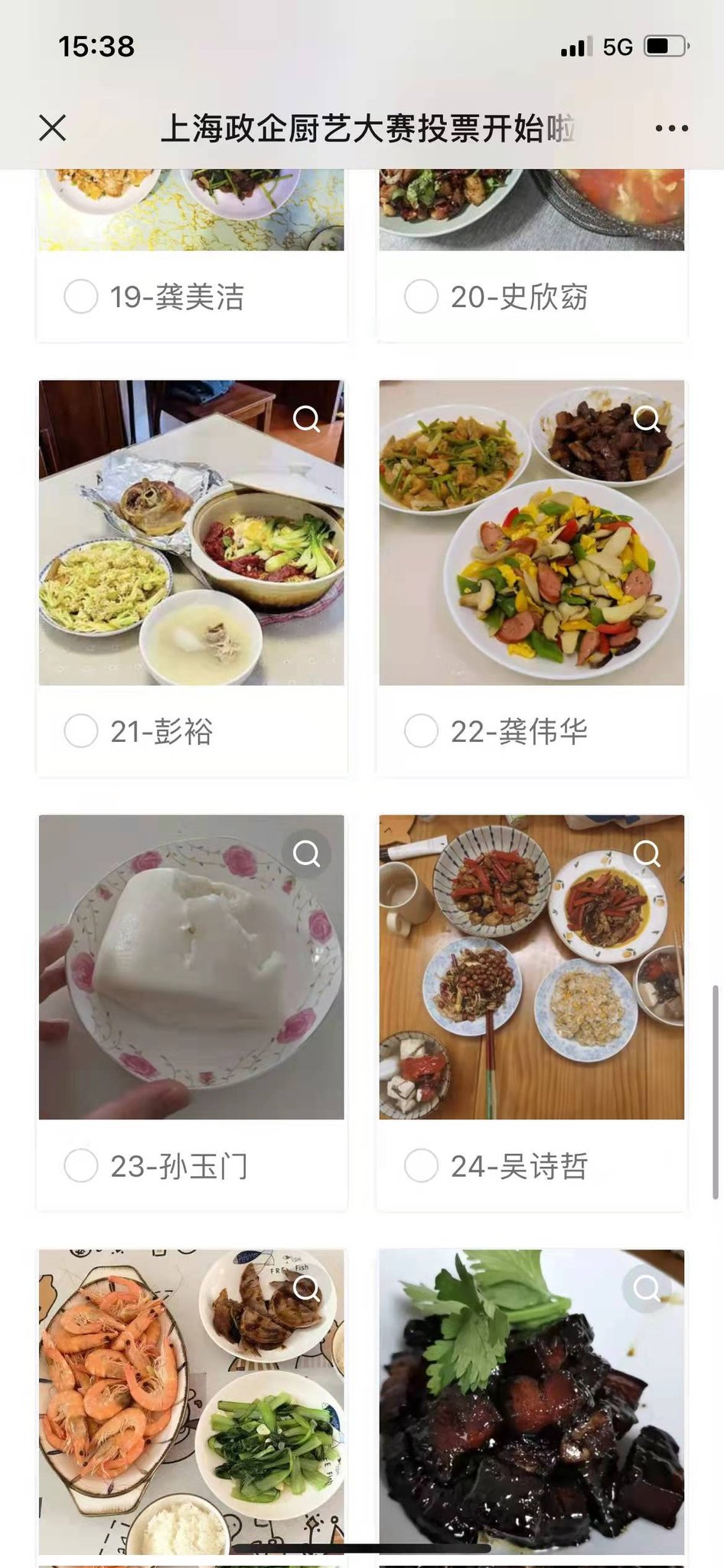
Task: Choose candidate 24-吴诗哲
Action: click(x=421, y=1166)
